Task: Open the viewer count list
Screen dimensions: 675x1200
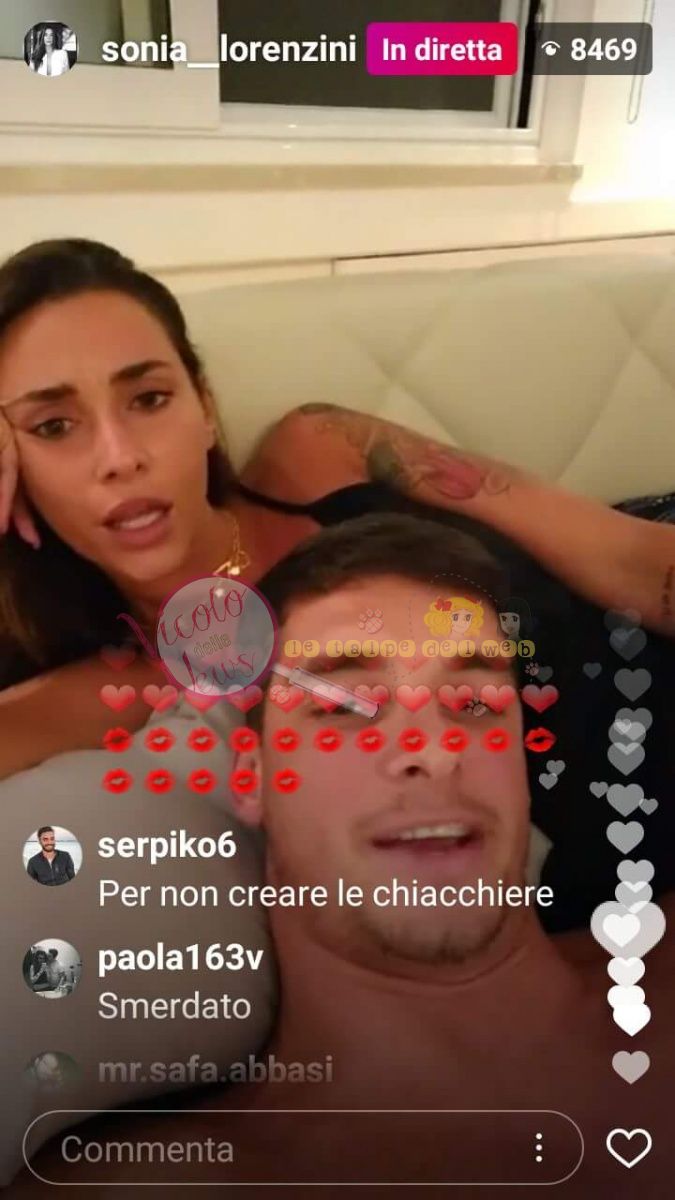Action: 589,50
